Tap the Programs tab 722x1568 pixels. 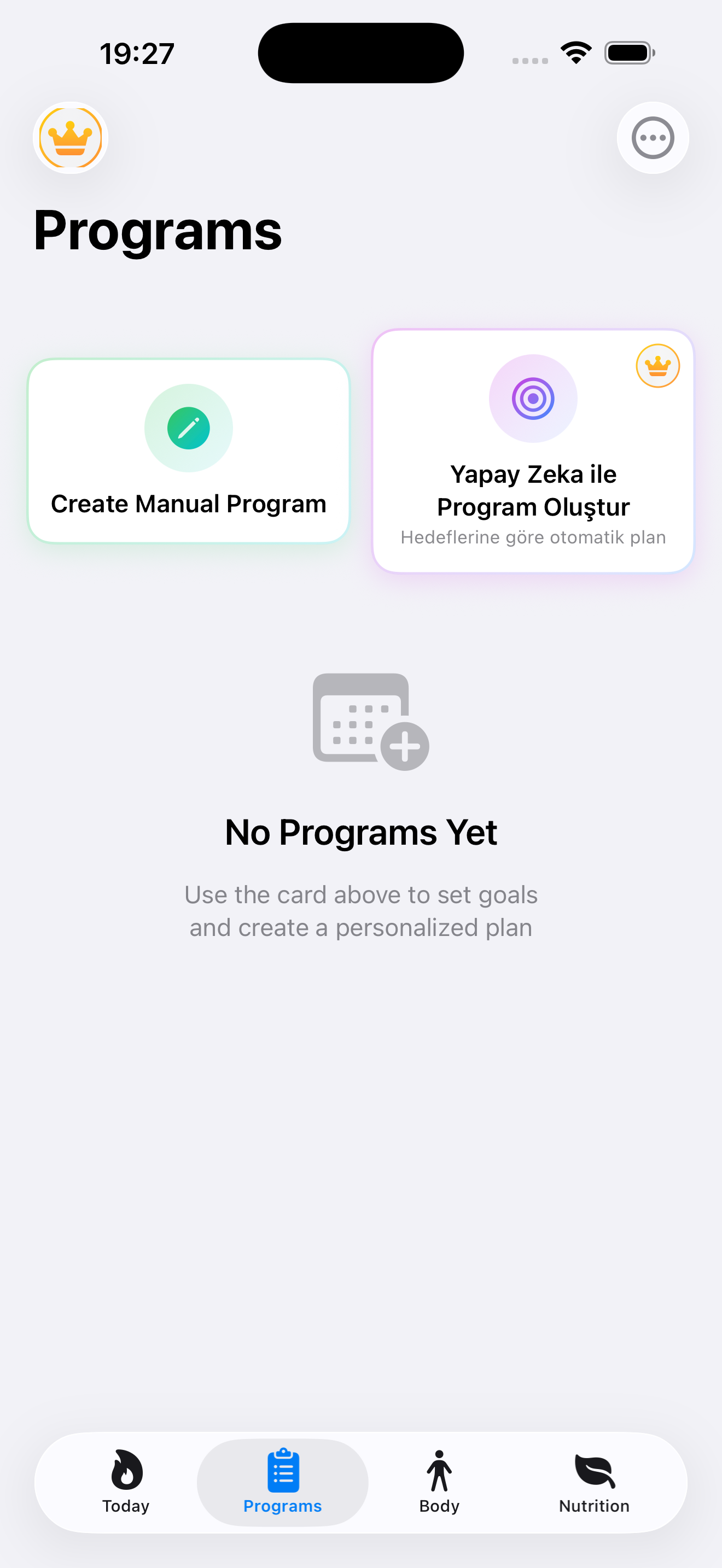pyautogui.click(x=282, y=1482)
